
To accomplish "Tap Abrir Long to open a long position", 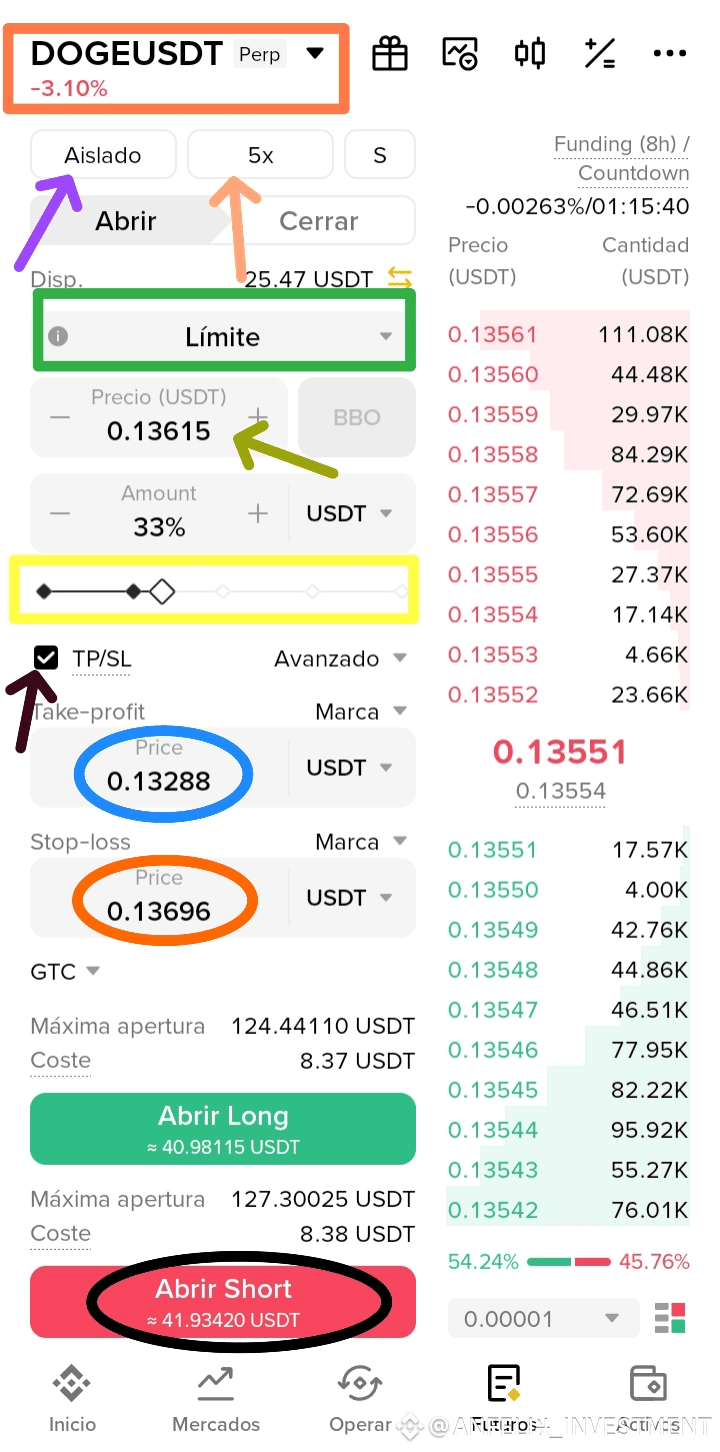I will (x=222, y=1128).
